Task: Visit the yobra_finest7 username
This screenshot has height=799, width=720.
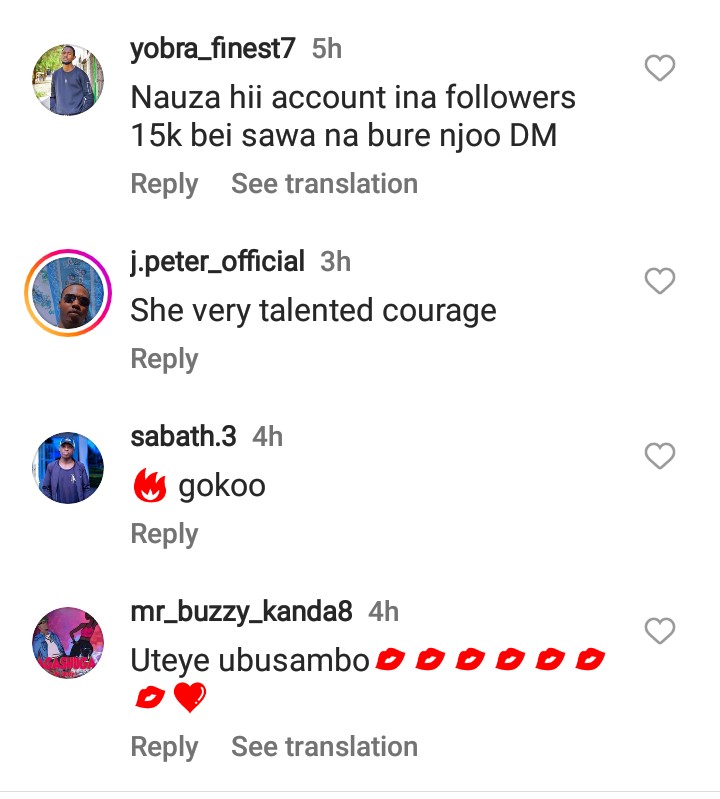Action: click(212, 48)
